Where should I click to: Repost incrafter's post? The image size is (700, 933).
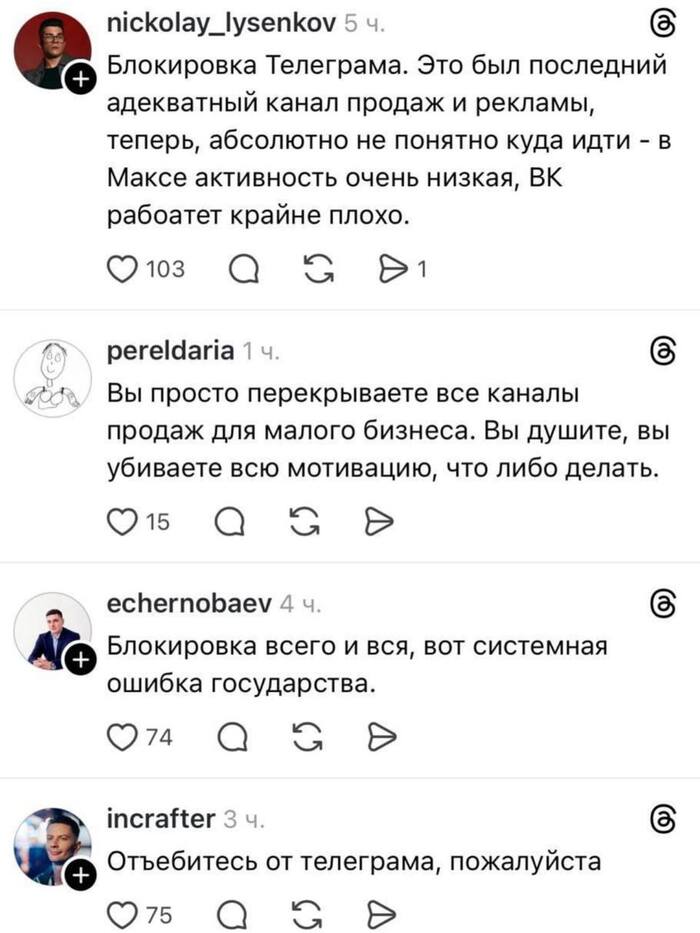click(x=304, y=913)
